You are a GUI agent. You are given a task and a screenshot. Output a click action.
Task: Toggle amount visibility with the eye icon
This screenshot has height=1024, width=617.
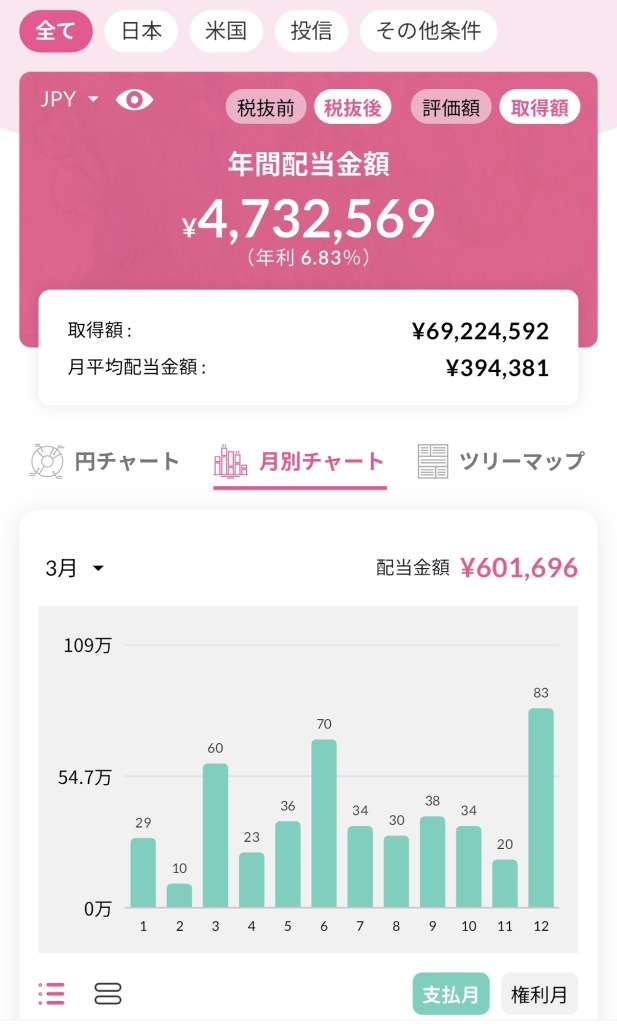click(x=134, y=99)
